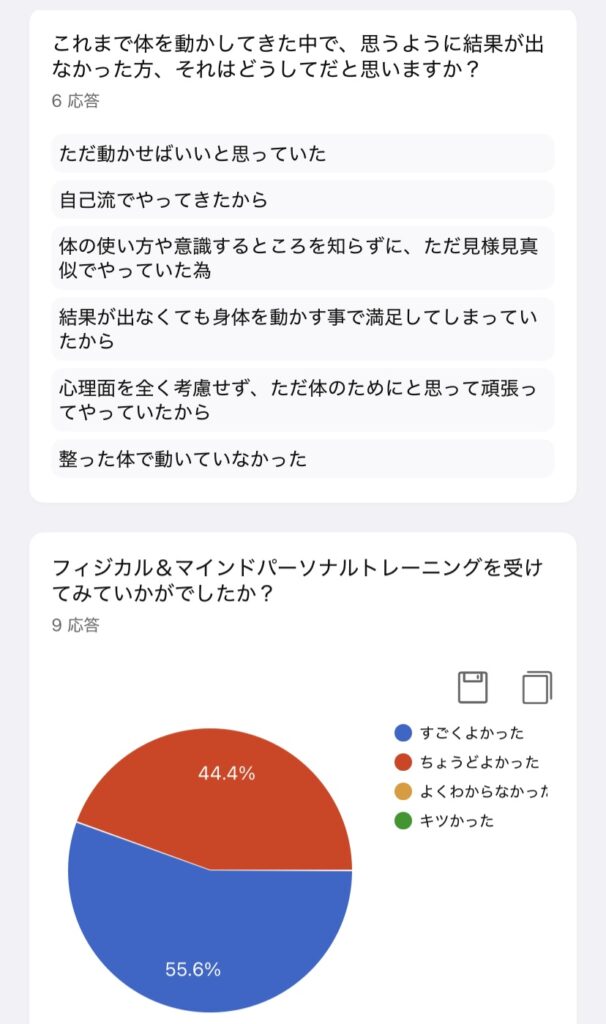
Task: Select the ちょうどよかった legend entry
Action: pos(468,762)
